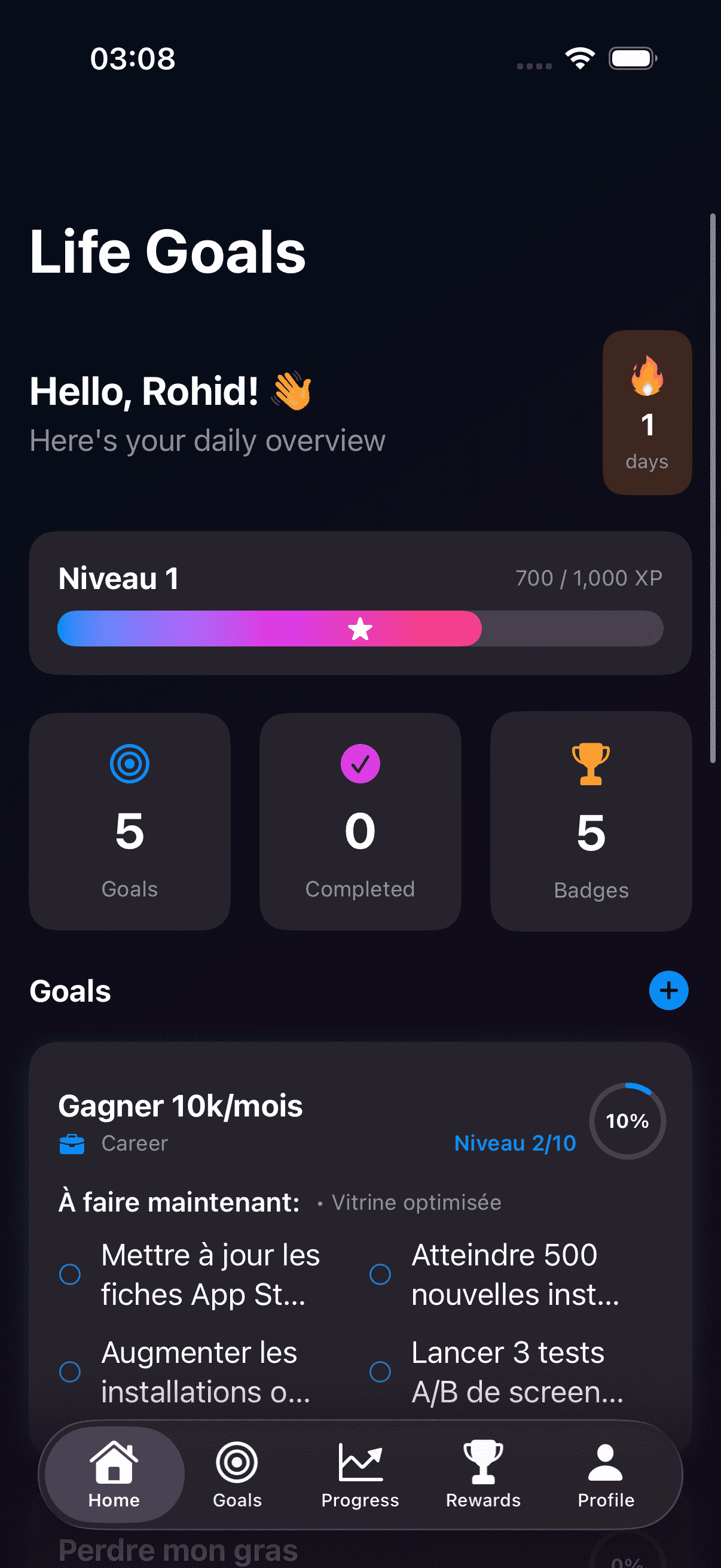
Task: Open the Niveau 1 XP card
Action: (x=360, y=603)
